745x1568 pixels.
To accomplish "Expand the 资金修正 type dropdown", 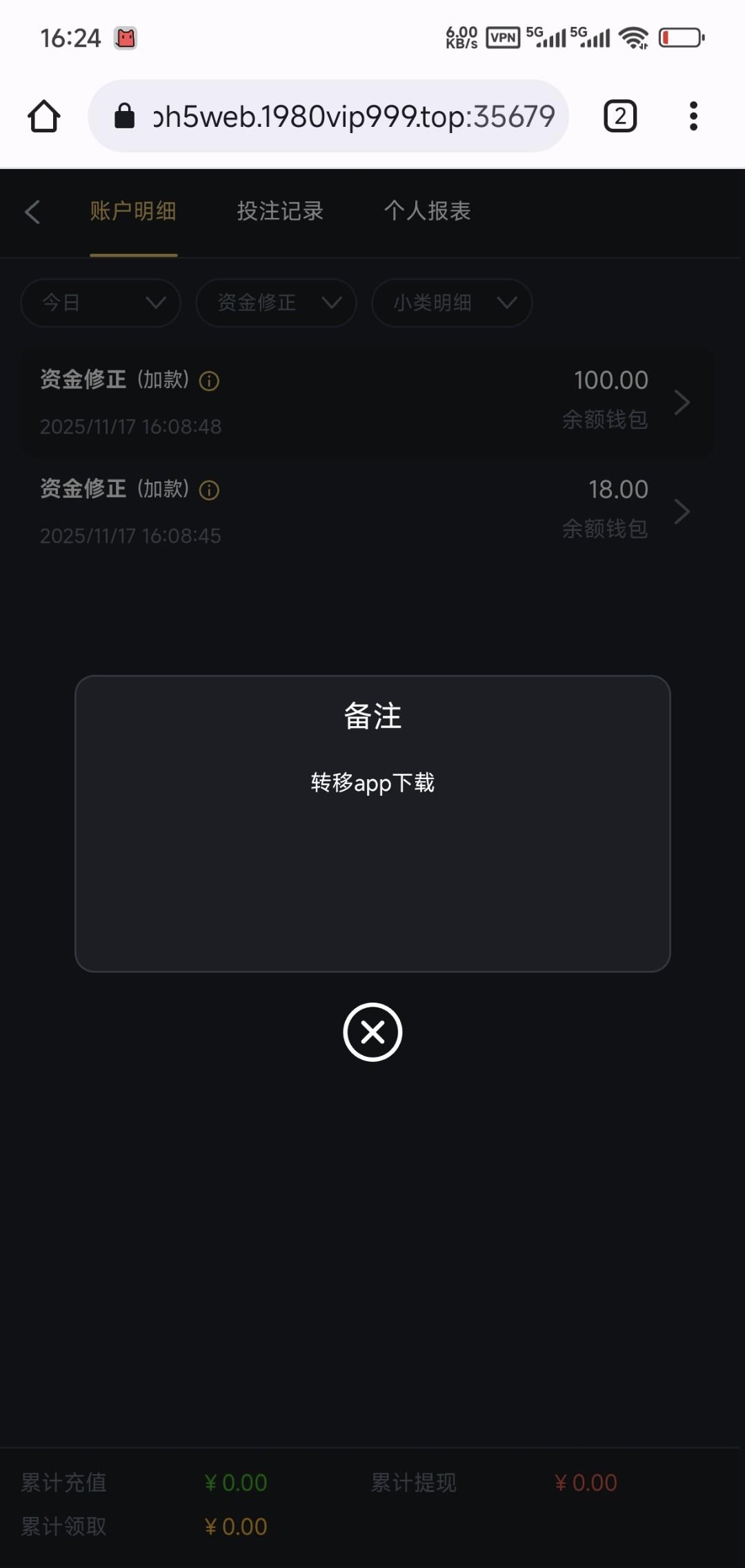I will coord(276,303).
